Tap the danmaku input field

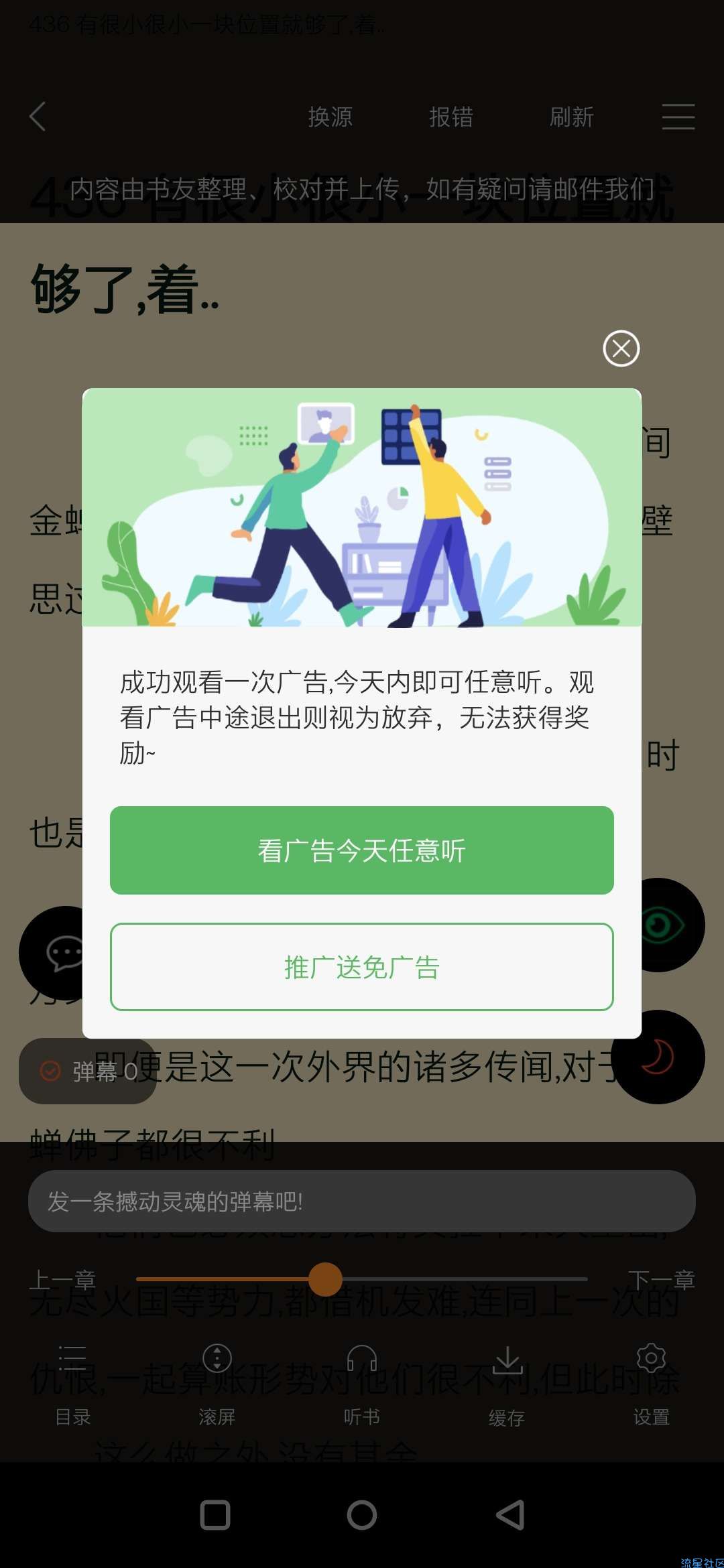click(362, 1201)
